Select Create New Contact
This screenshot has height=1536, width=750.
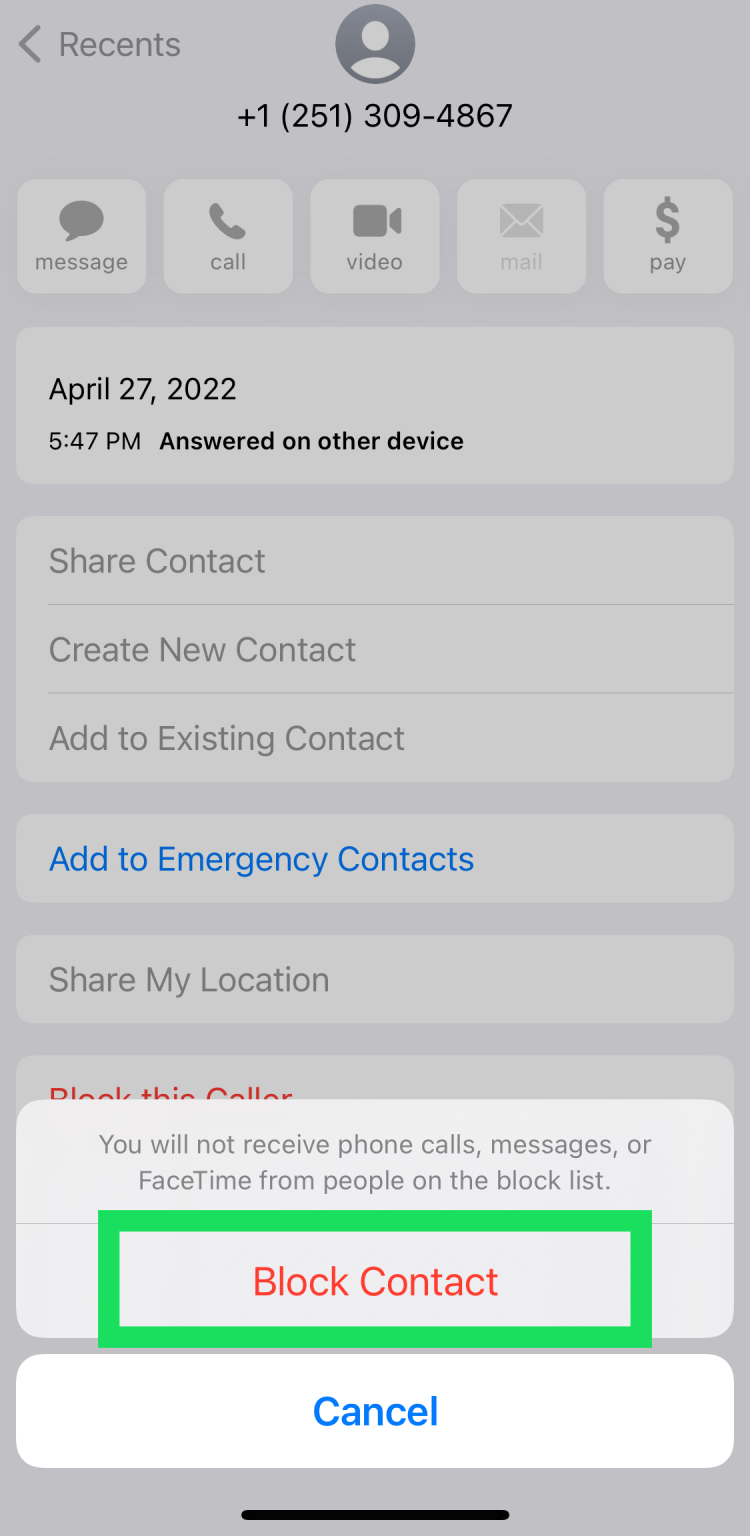[x=203, y=650]
